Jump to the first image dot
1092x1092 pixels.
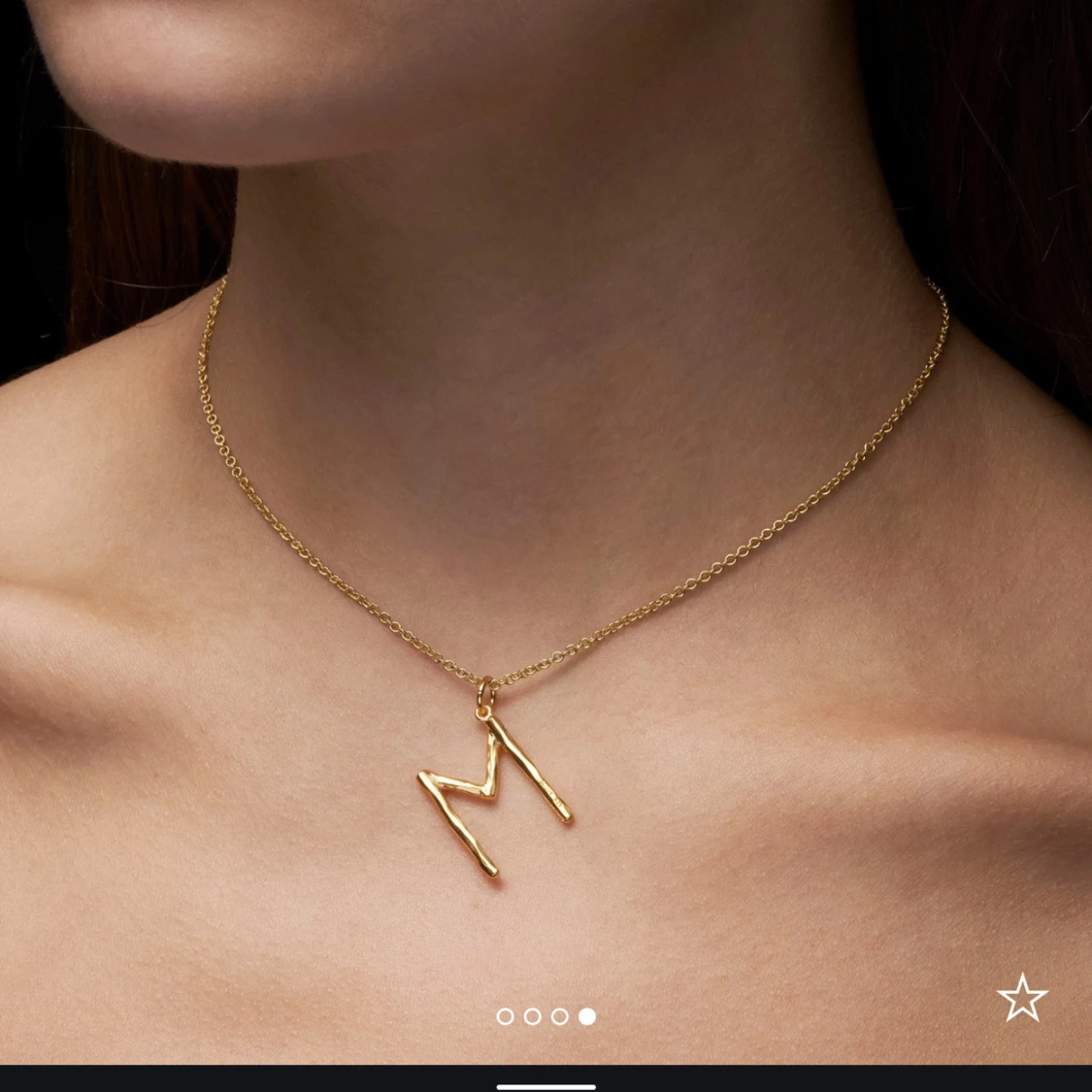(505, 1016)
